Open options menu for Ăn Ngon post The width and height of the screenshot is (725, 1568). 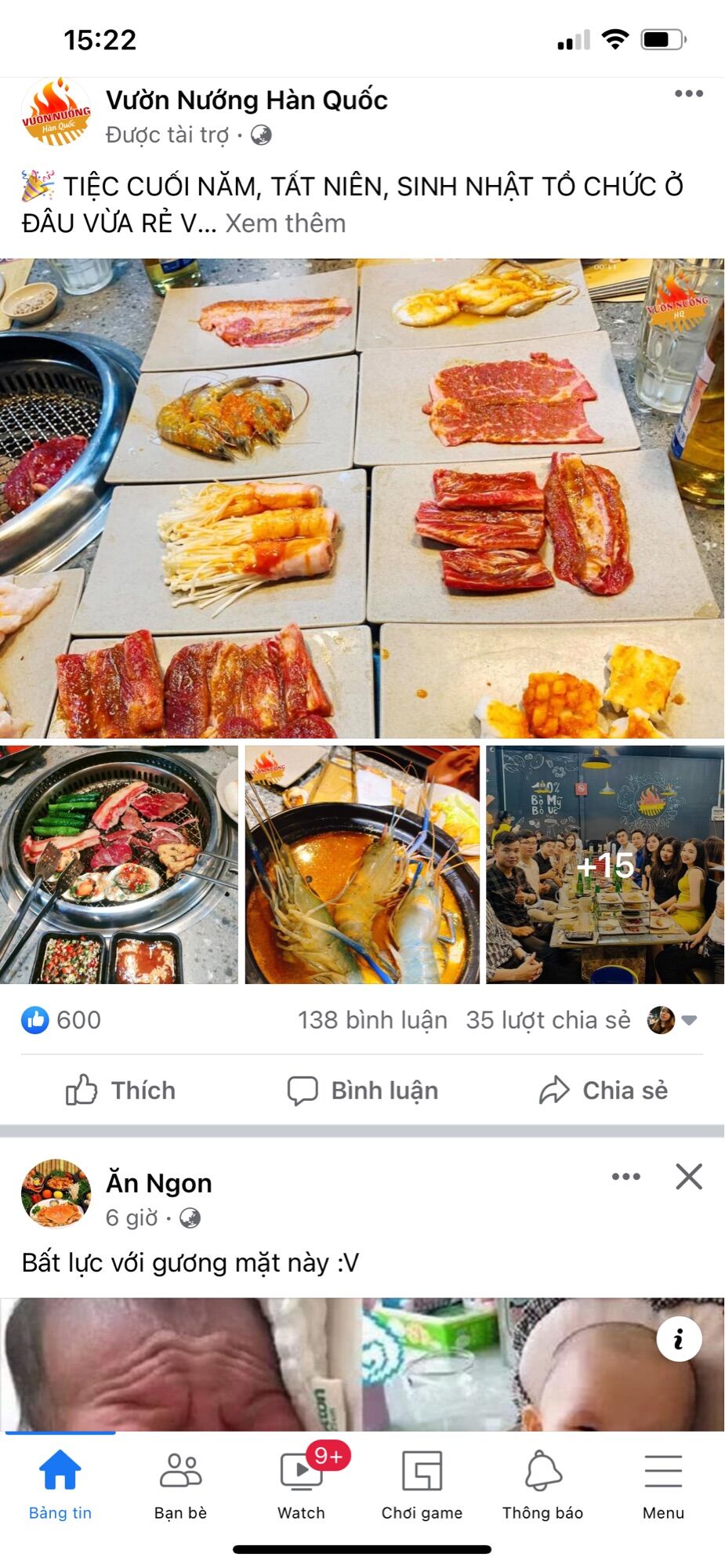point(626,1176)
